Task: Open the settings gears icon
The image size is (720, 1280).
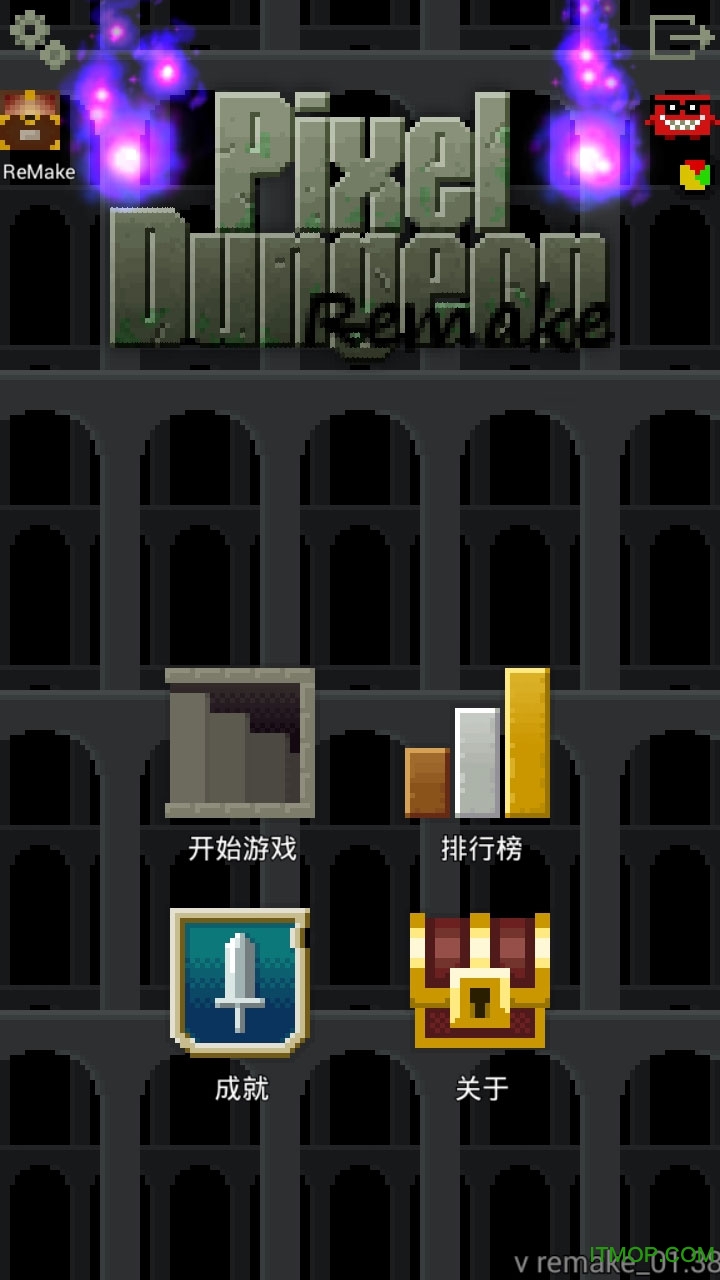Action: coord(38,38)
